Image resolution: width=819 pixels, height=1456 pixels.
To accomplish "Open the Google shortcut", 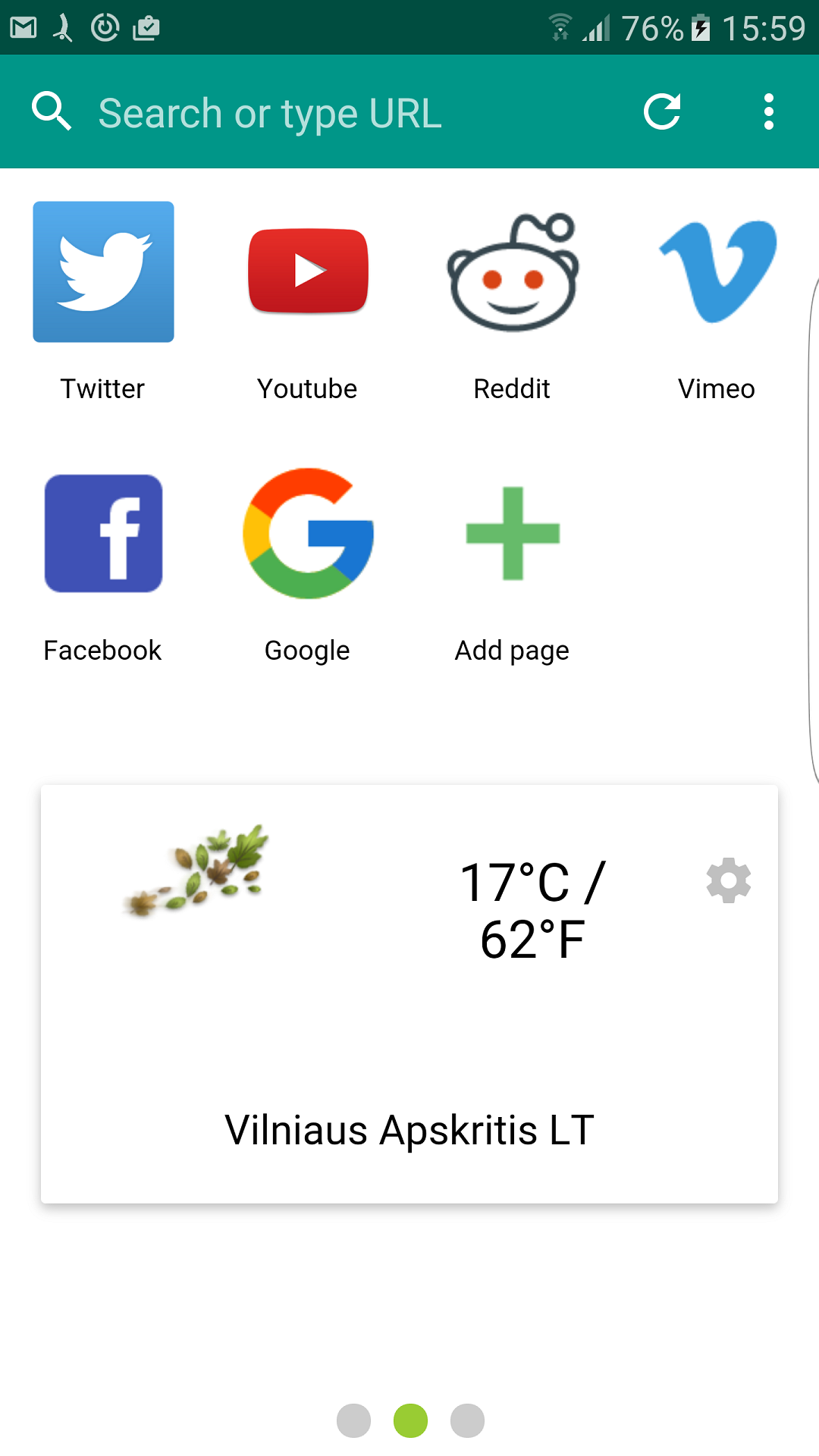I will [307, 532].
